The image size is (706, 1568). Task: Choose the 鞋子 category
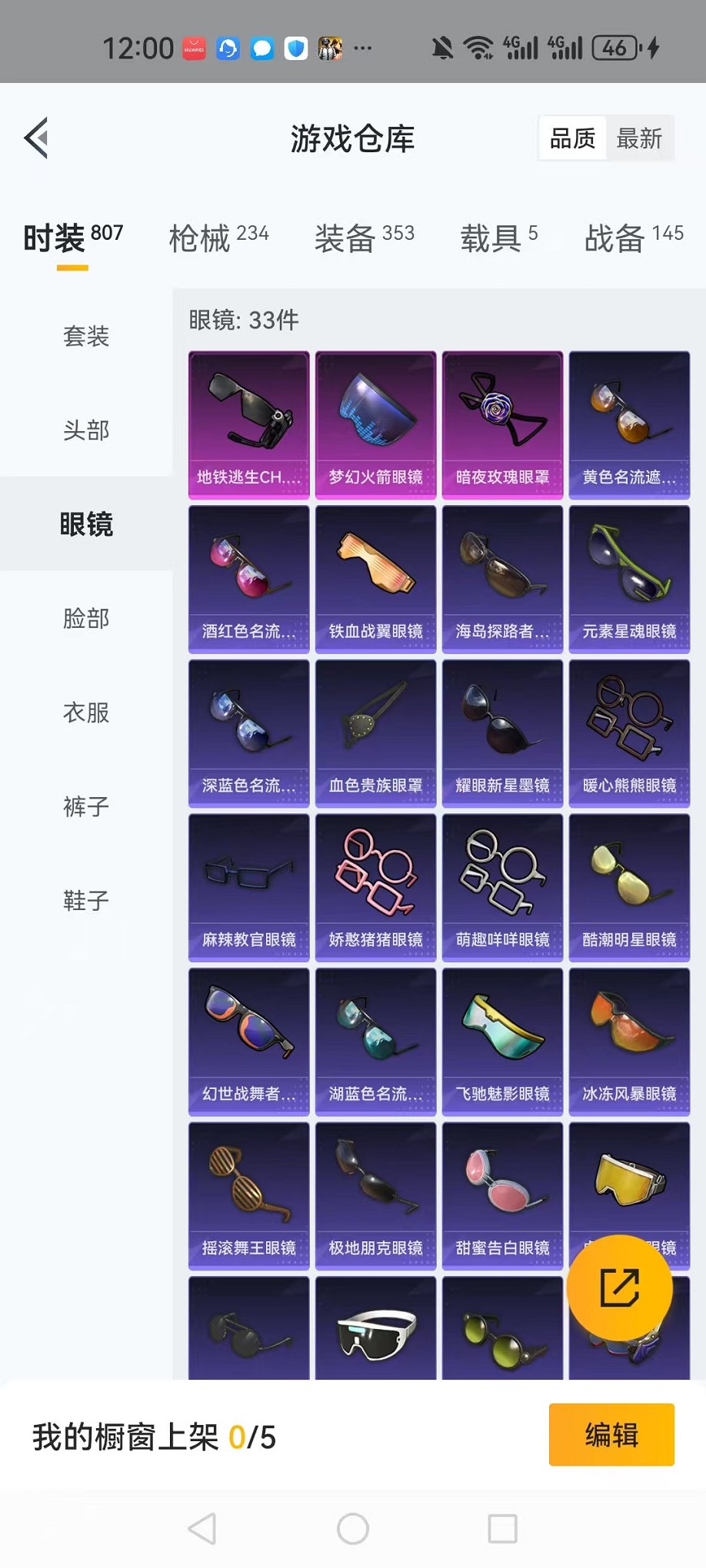click(86, 901)
